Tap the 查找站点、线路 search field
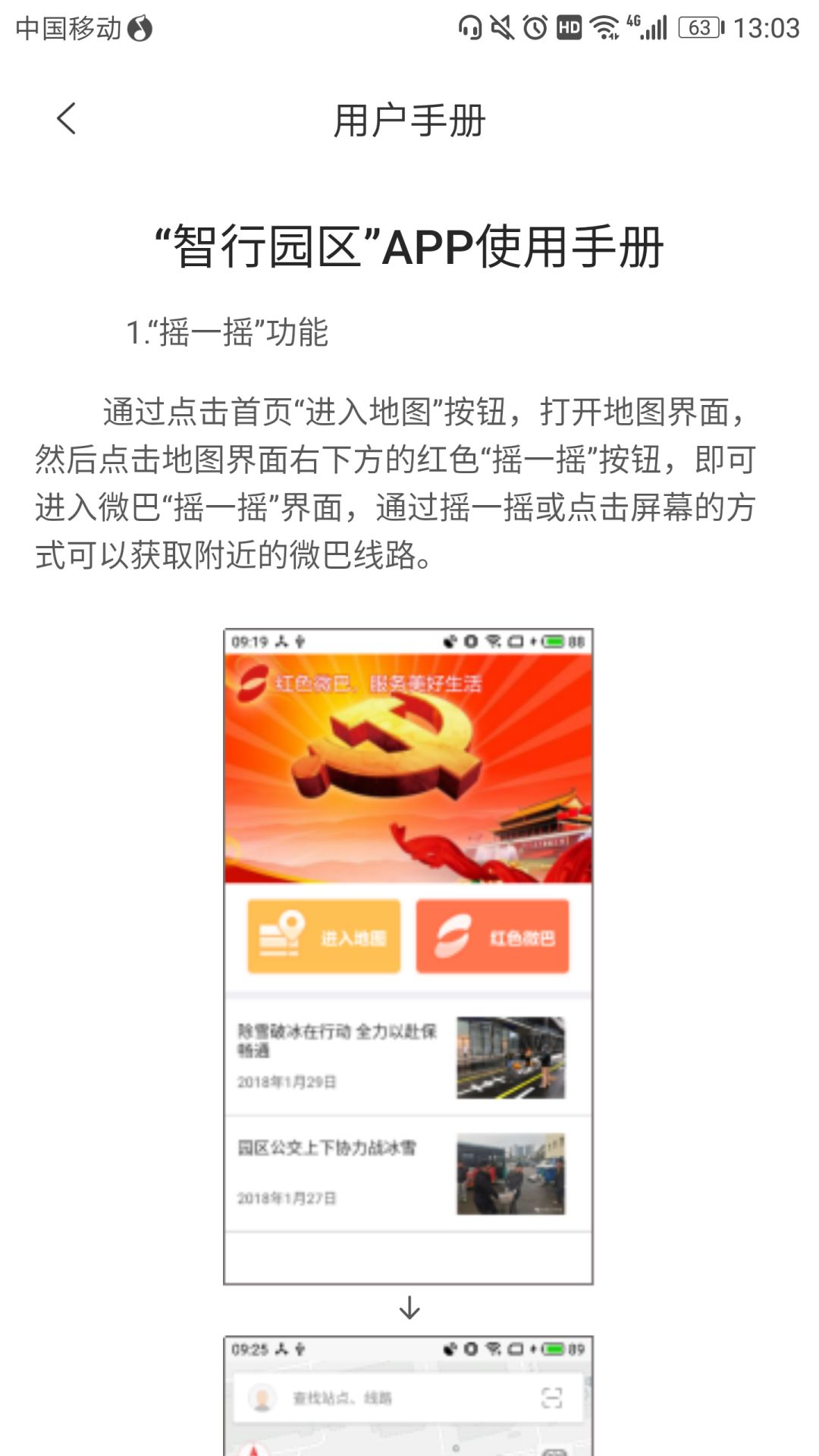Viewport: 819px width, 1456px height. (345, 1398)
